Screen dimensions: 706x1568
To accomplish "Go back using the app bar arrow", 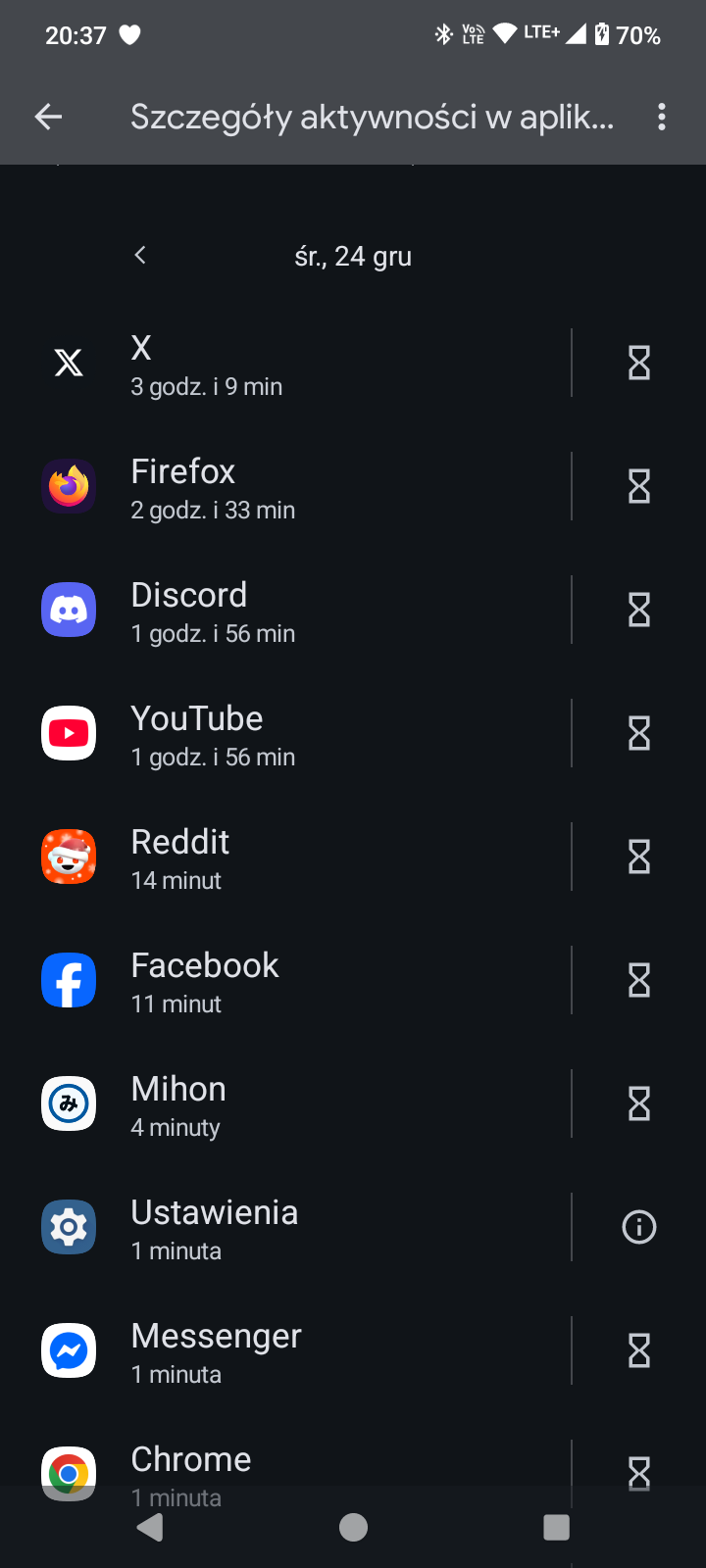I will click(x=48, y=118).
